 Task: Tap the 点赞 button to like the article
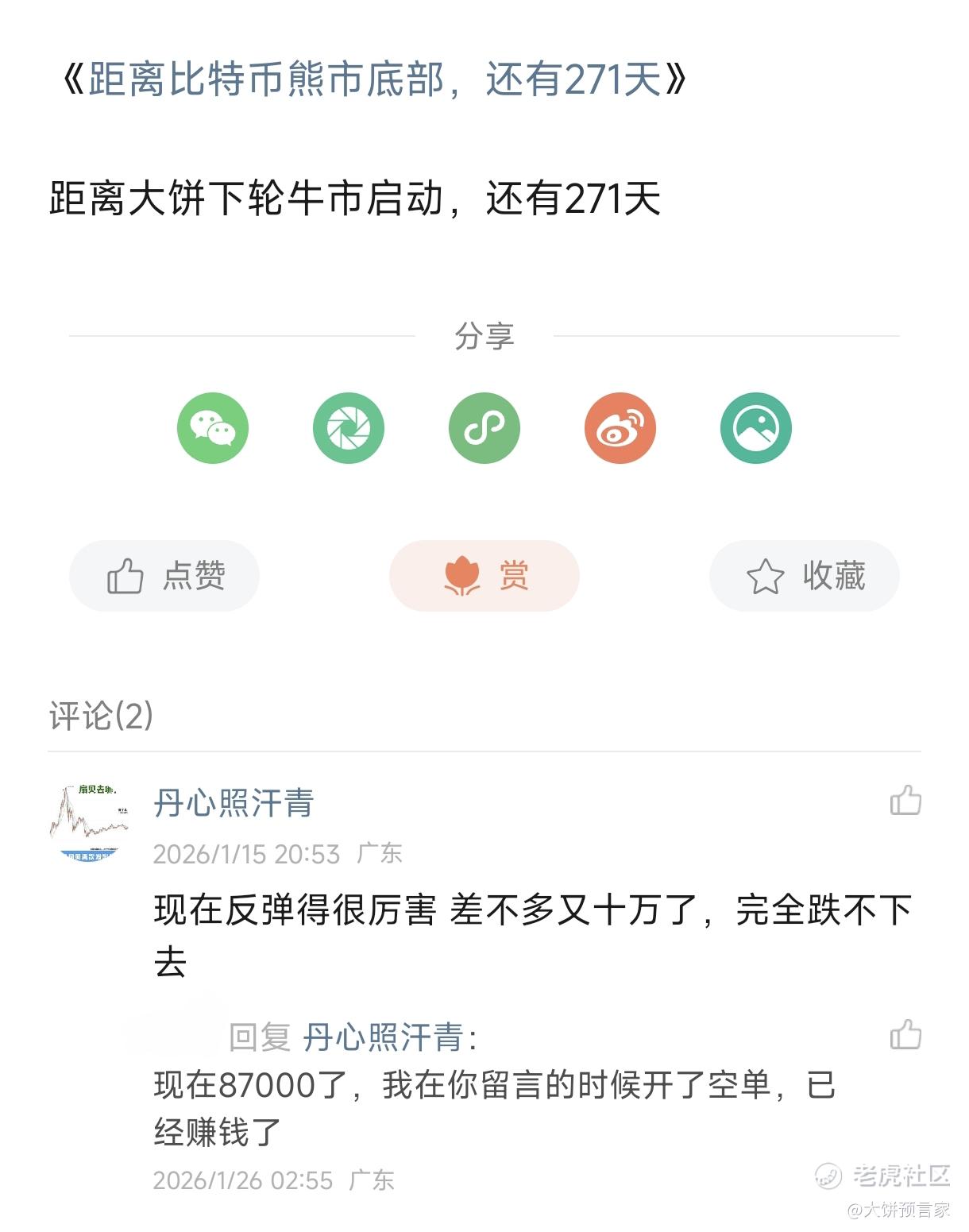(164, 576)
